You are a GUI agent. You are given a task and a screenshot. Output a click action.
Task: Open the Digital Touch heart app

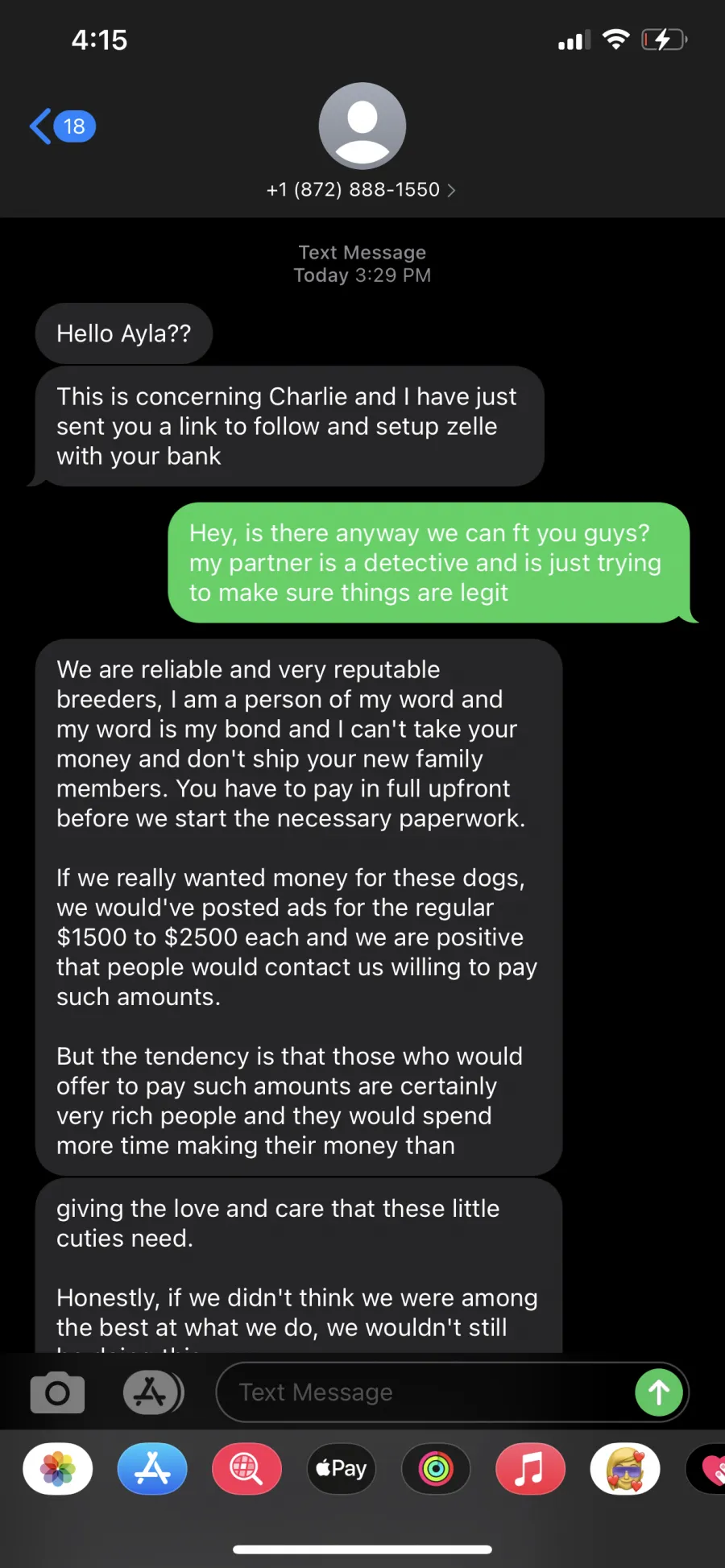706,1469
